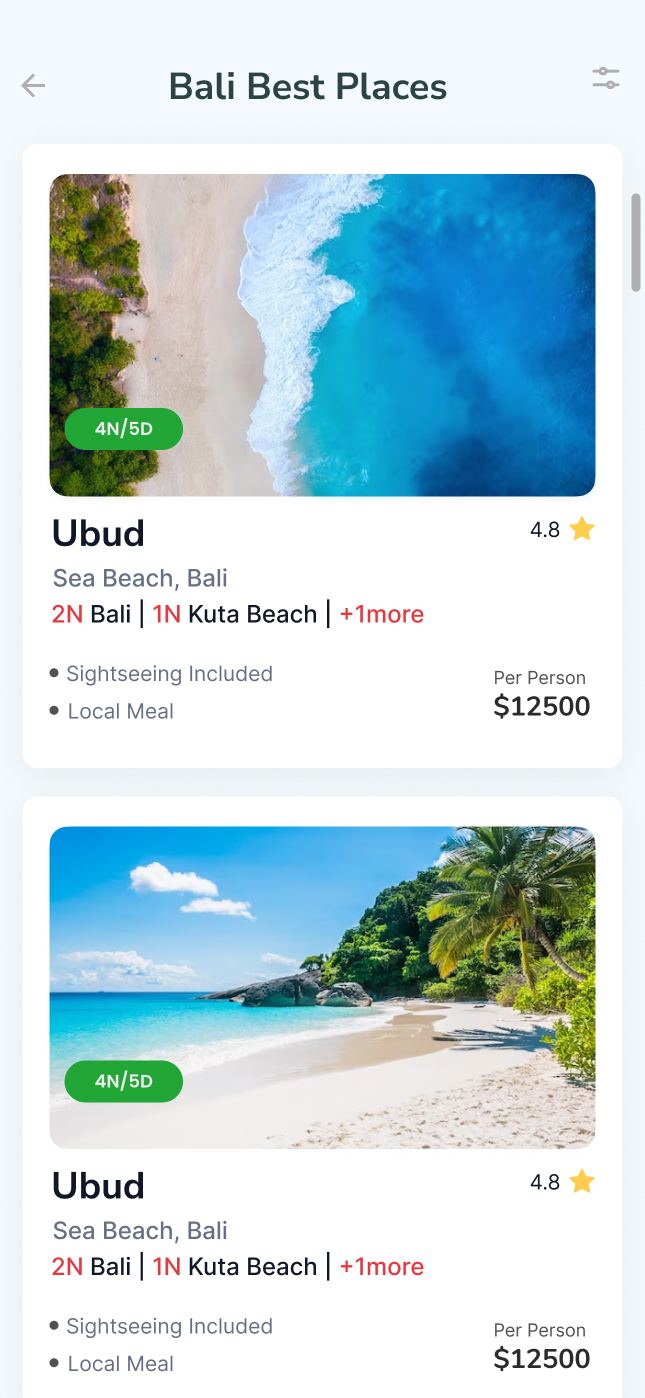
Task: Open the Ubud card with aerial ocean photo
Action: pos(322,335)
